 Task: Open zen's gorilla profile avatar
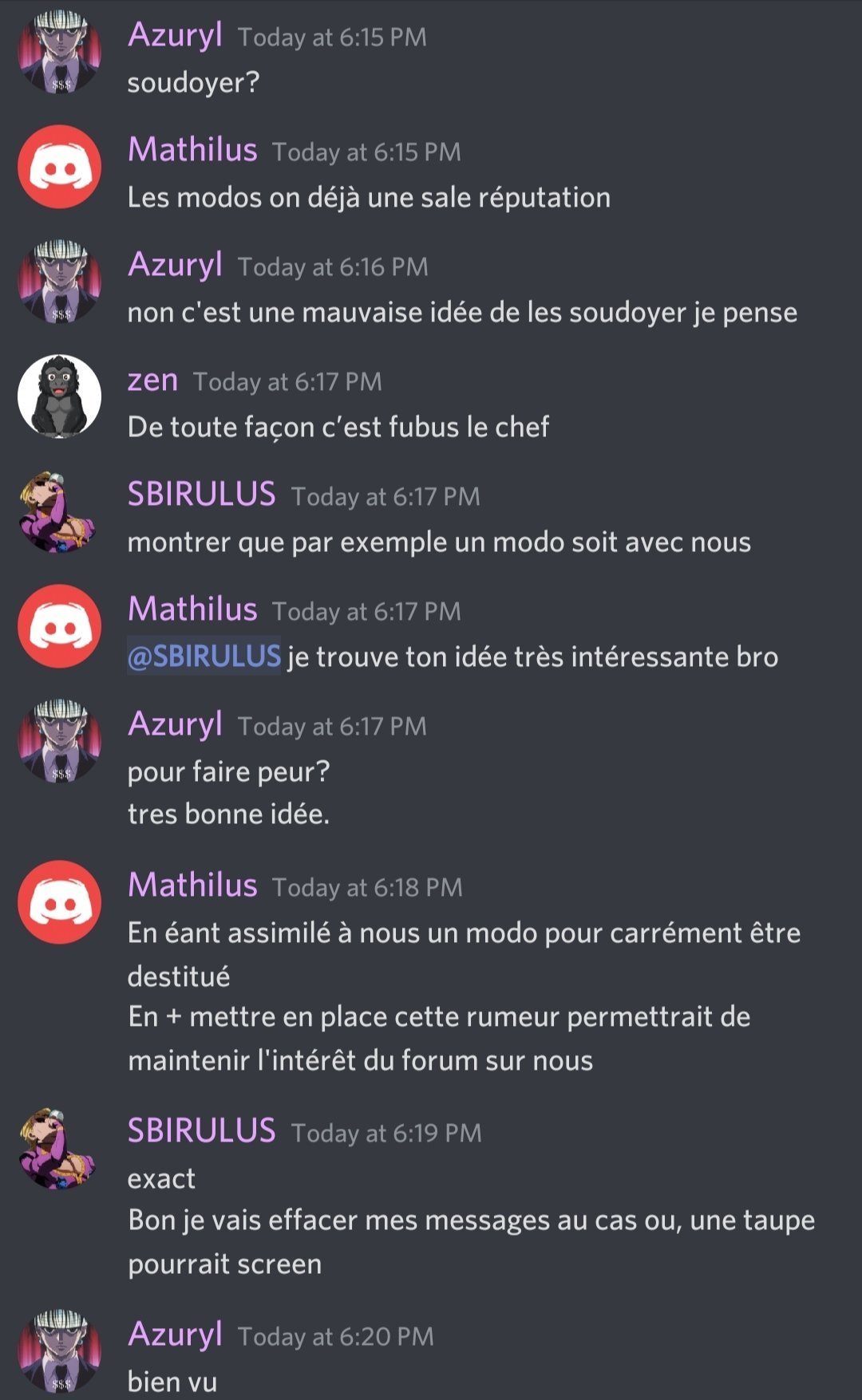coord(60,396)
